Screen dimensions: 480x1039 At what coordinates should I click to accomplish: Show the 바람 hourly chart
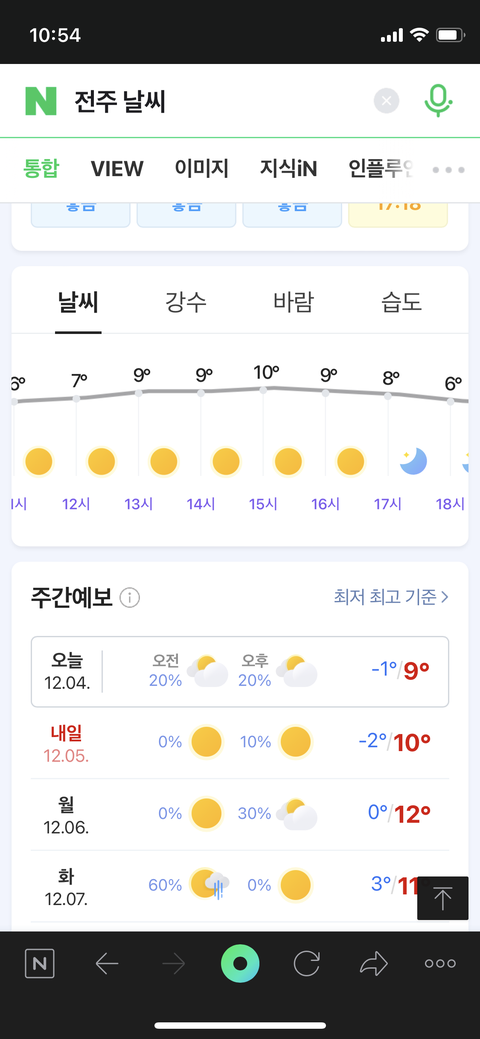click(293, 302)
